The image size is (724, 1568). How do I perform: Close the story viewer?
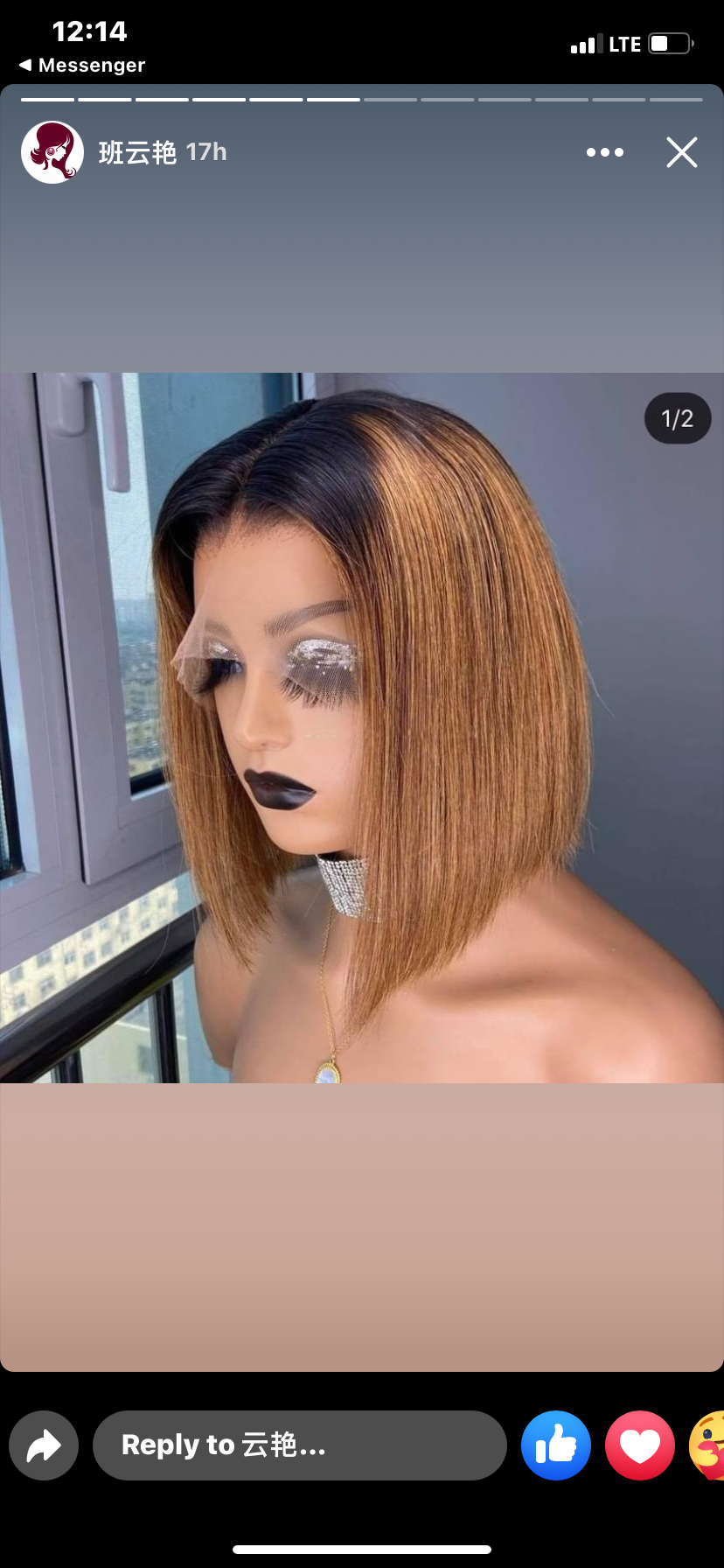(x=681, y=152)
